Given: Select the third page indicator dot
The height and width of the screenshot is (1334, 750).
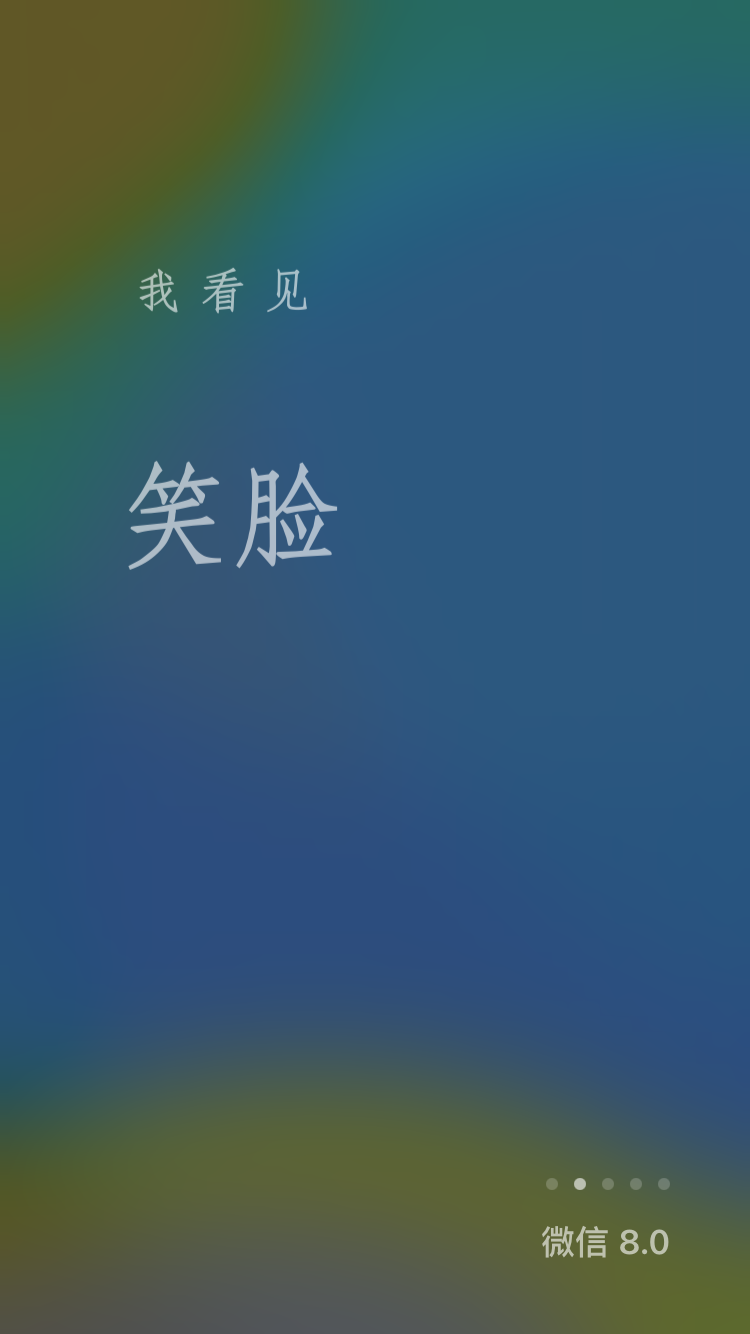Looking at the screenshot, I should pyautogui.click(x=608, y=1184).
